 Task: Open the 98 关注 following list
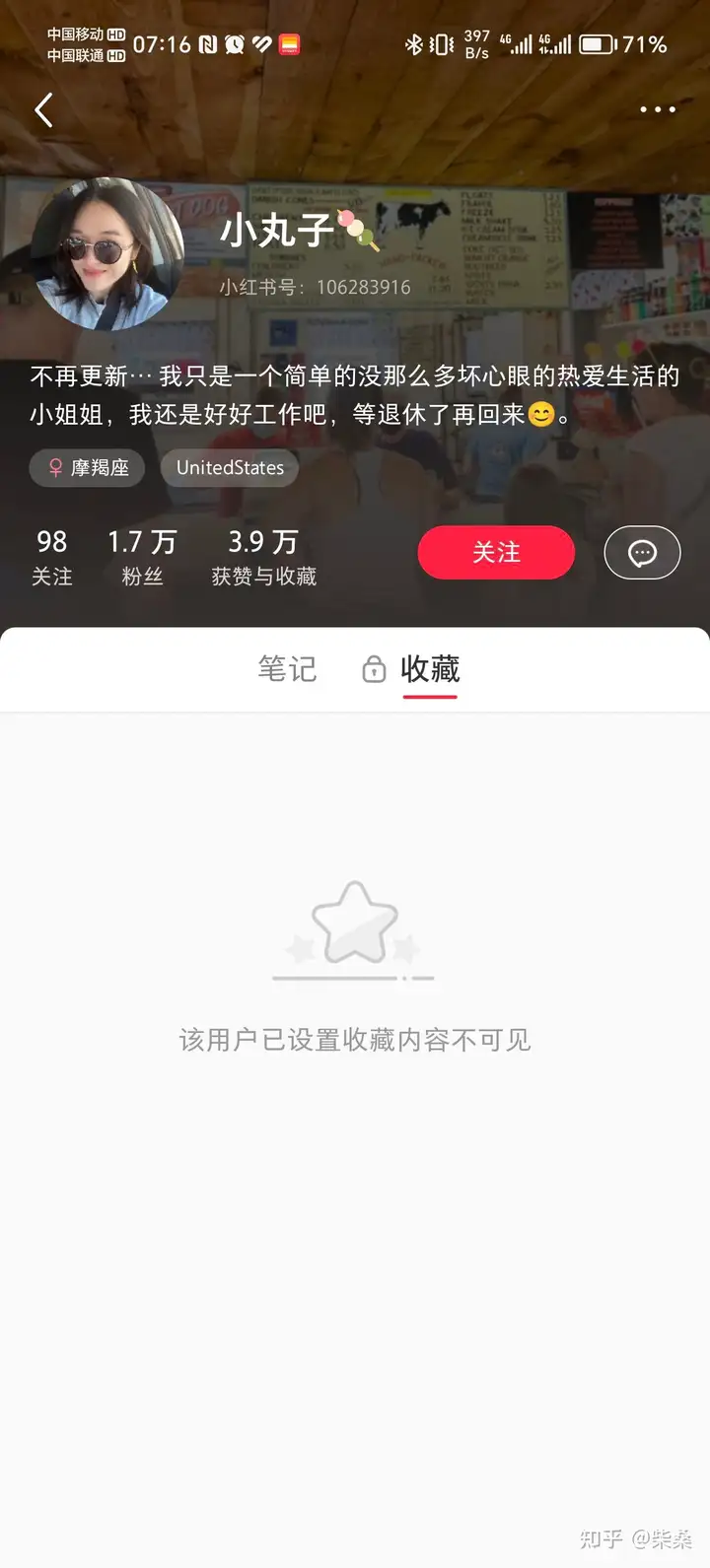(52, 557)
